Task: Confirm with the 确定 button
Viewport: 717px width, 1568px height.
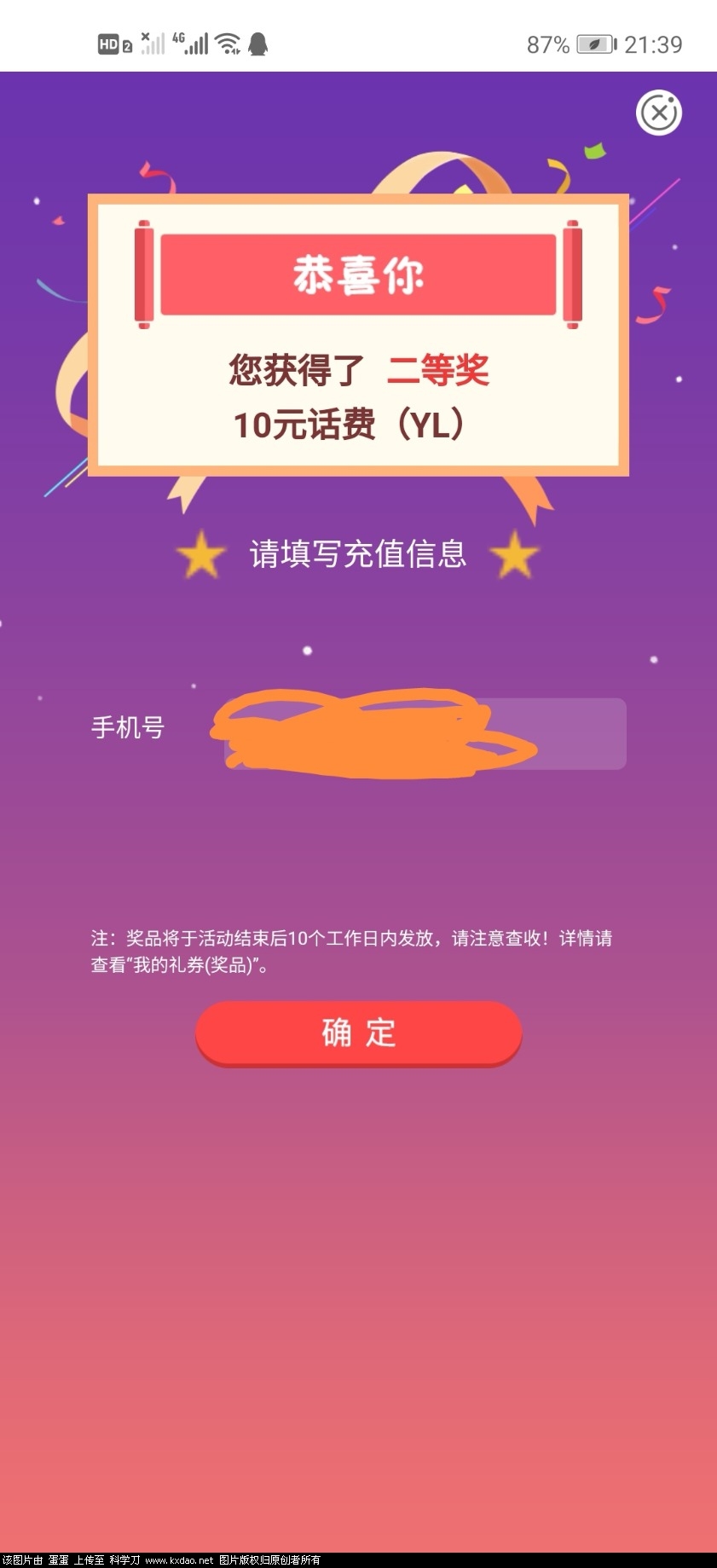Action: pyautogui.click(x=358, y=1033)
